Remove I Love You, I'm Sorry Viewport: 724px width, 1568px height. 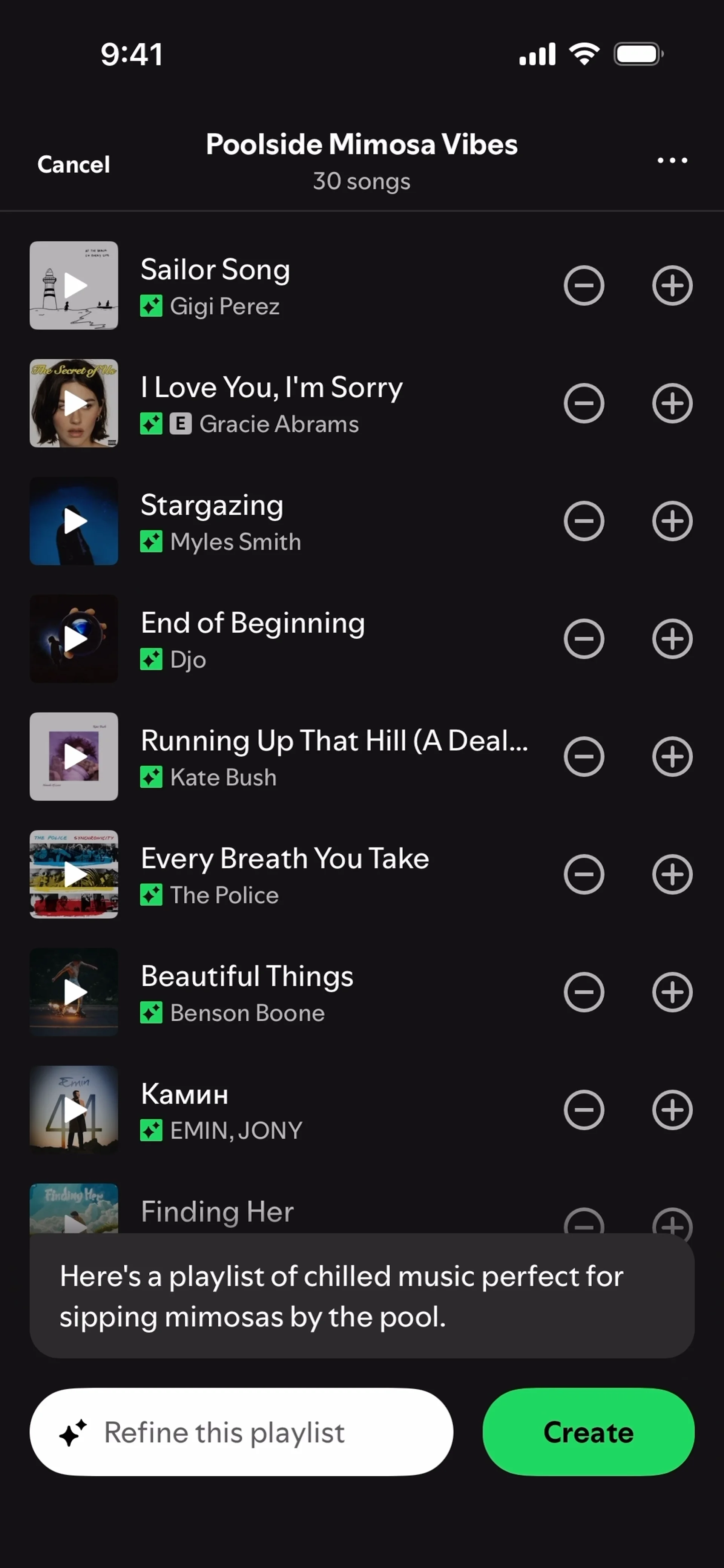tap(583, 403)
